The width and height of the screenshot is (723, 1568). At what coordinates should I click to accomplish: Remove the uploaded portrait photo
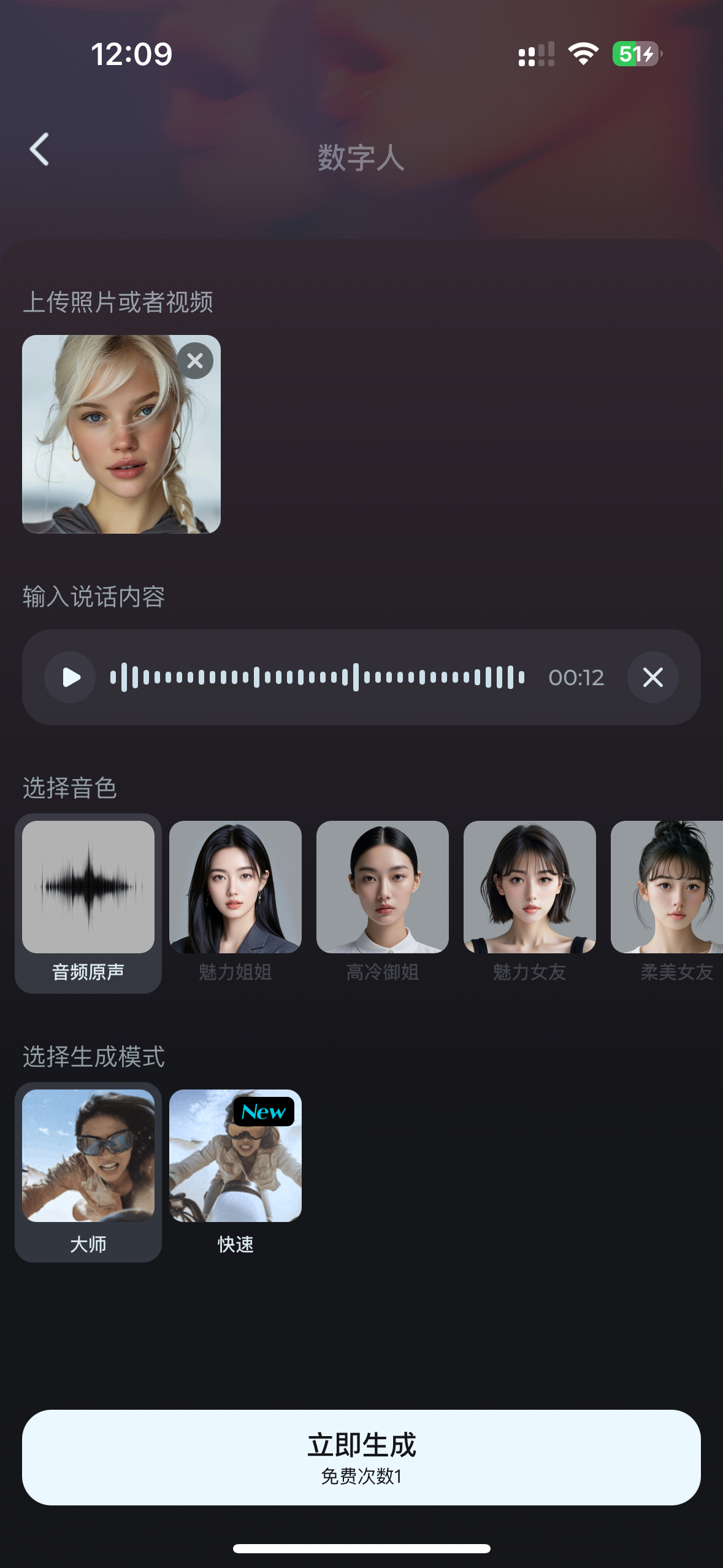pos(195,361)
